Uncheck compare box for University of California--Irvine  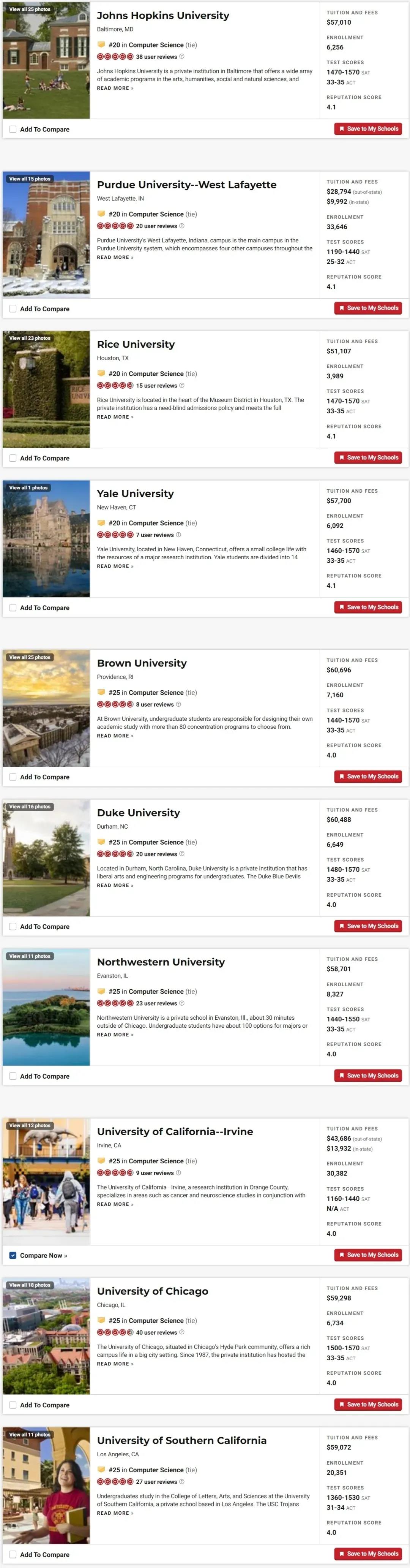[x=13, y=1255]
